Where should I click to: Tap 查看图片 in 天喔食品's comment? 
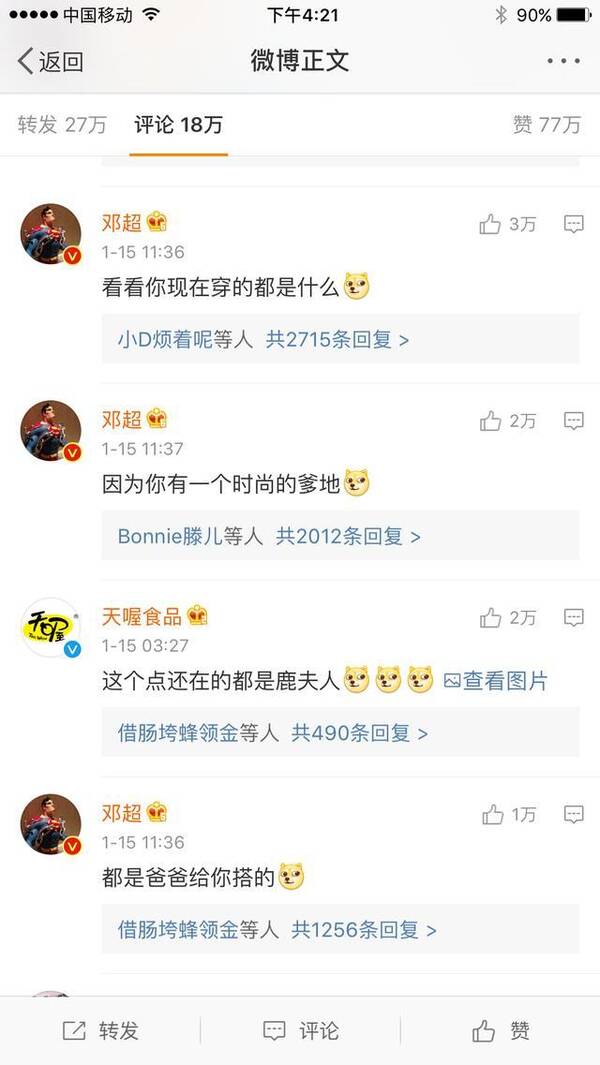point(496,682)
